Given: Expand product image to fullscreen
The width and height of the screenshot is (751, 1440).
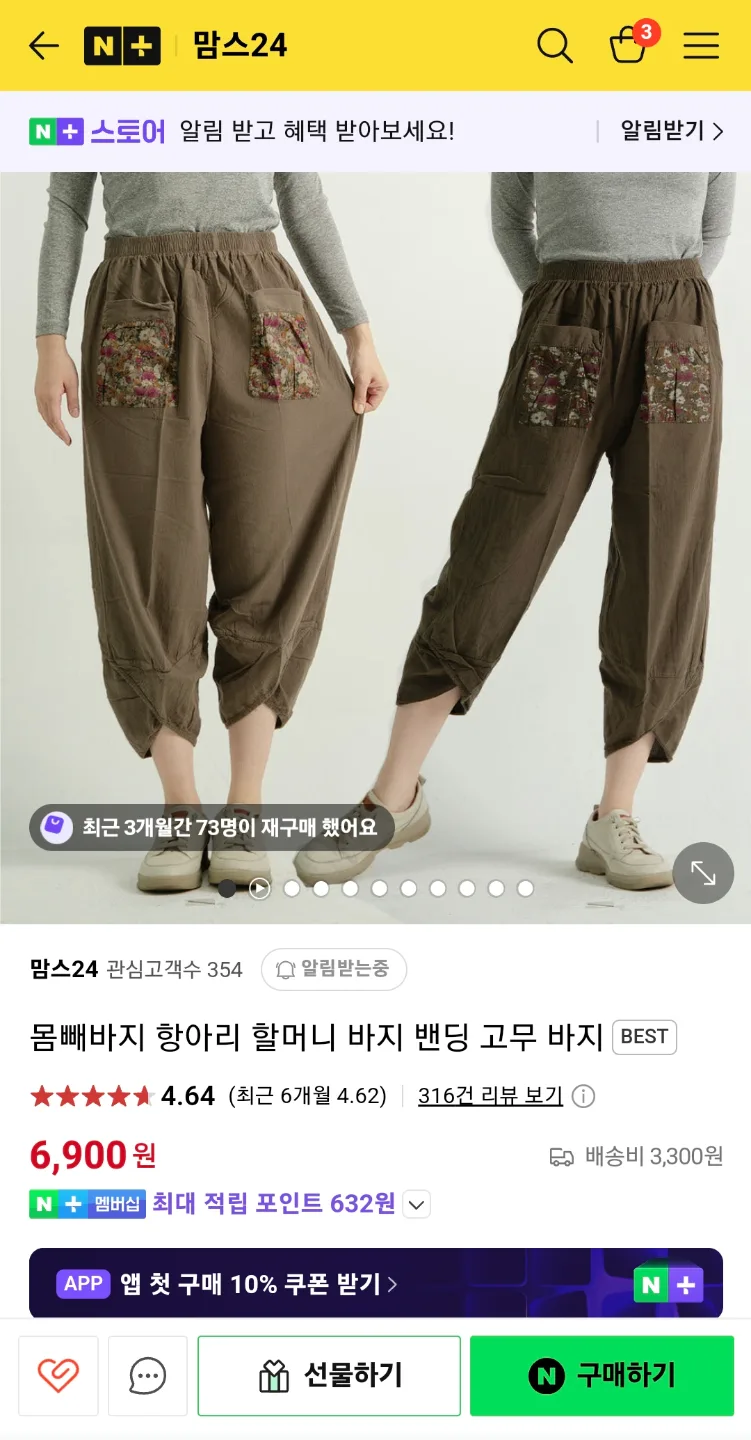Looking at the screenshot, I should point(703,874).
